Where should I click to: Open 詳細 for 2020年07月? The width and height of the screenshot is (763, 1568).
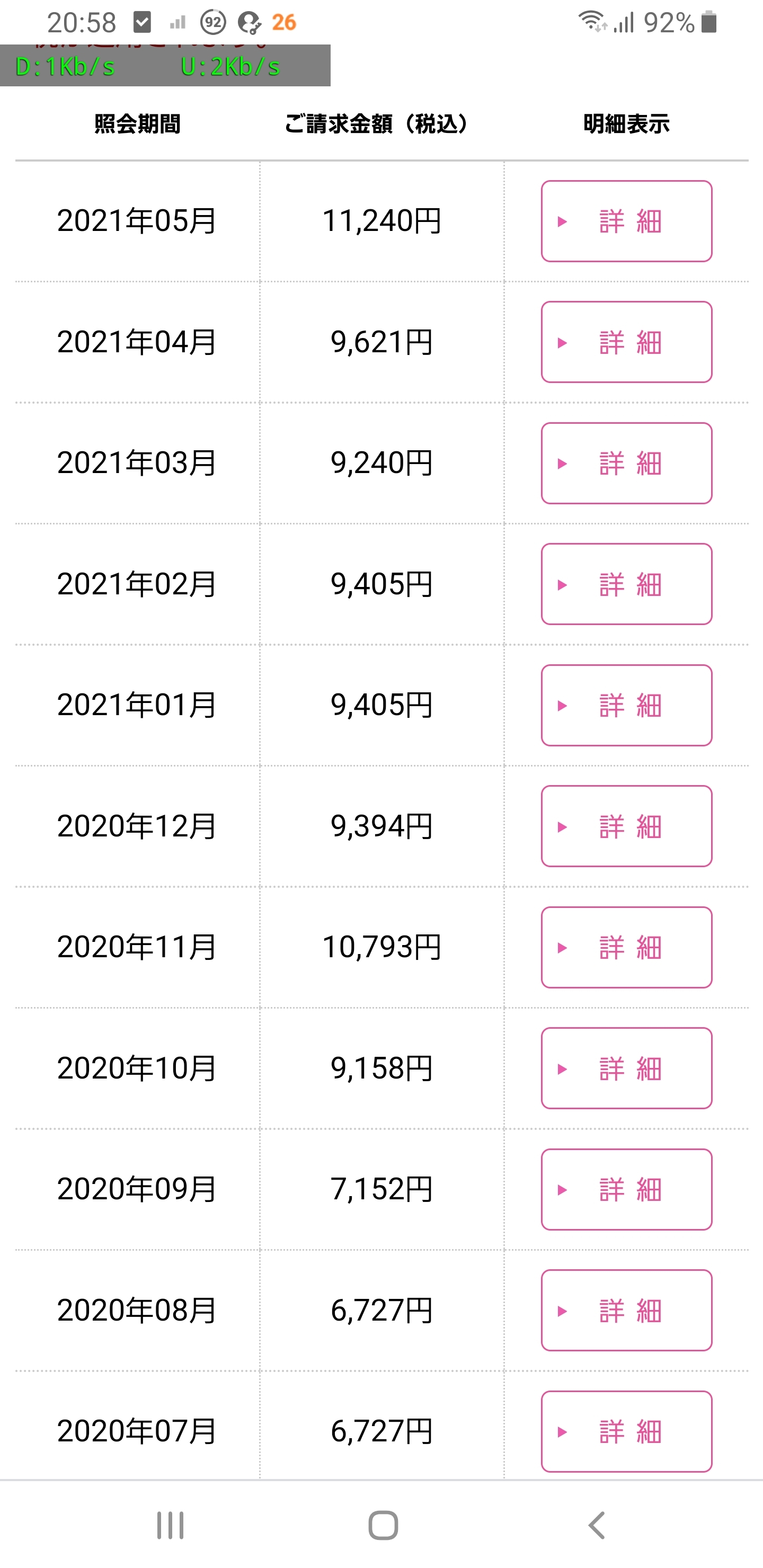626,1431
